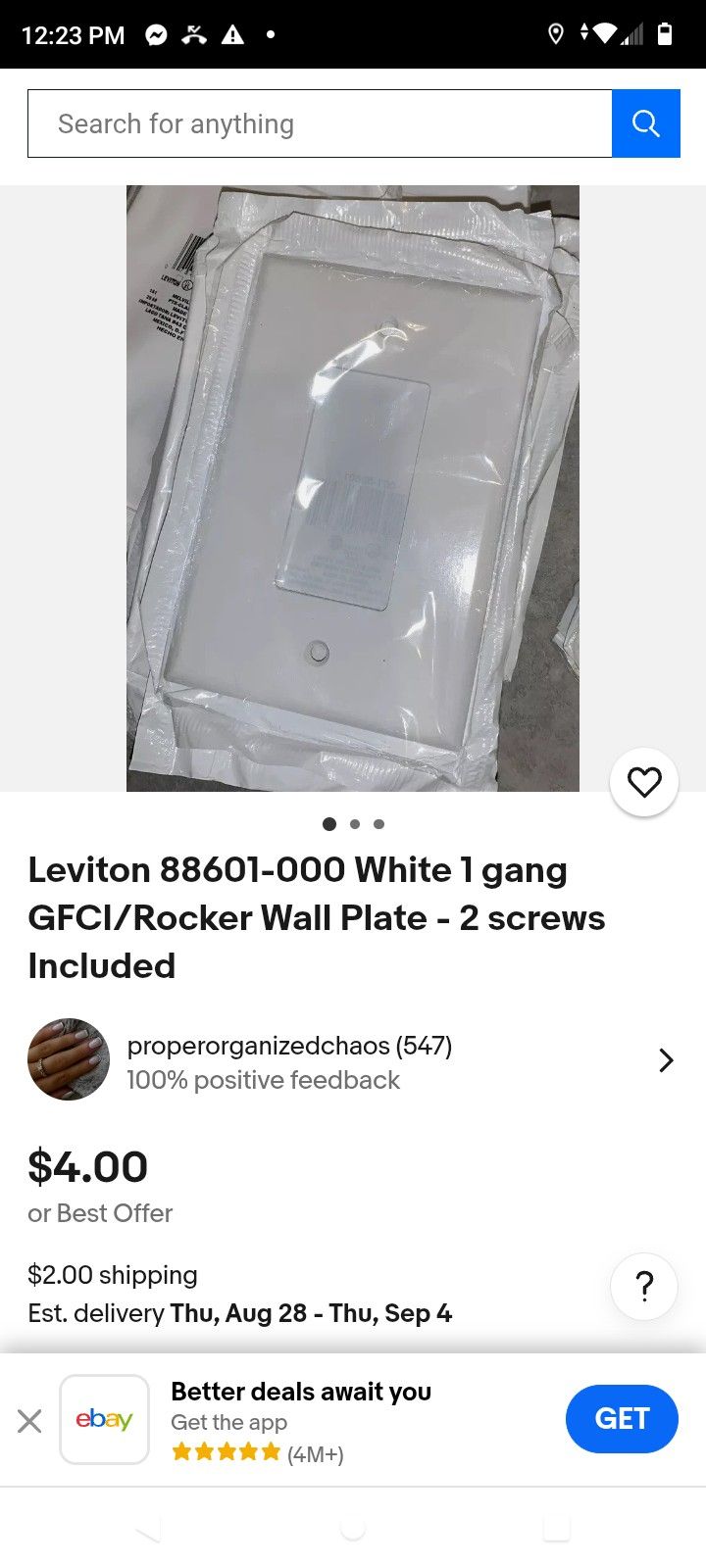Click the 'or Best Offer' text
The width and height of the screenshot is (706, 1568).
coord(99,1213)
